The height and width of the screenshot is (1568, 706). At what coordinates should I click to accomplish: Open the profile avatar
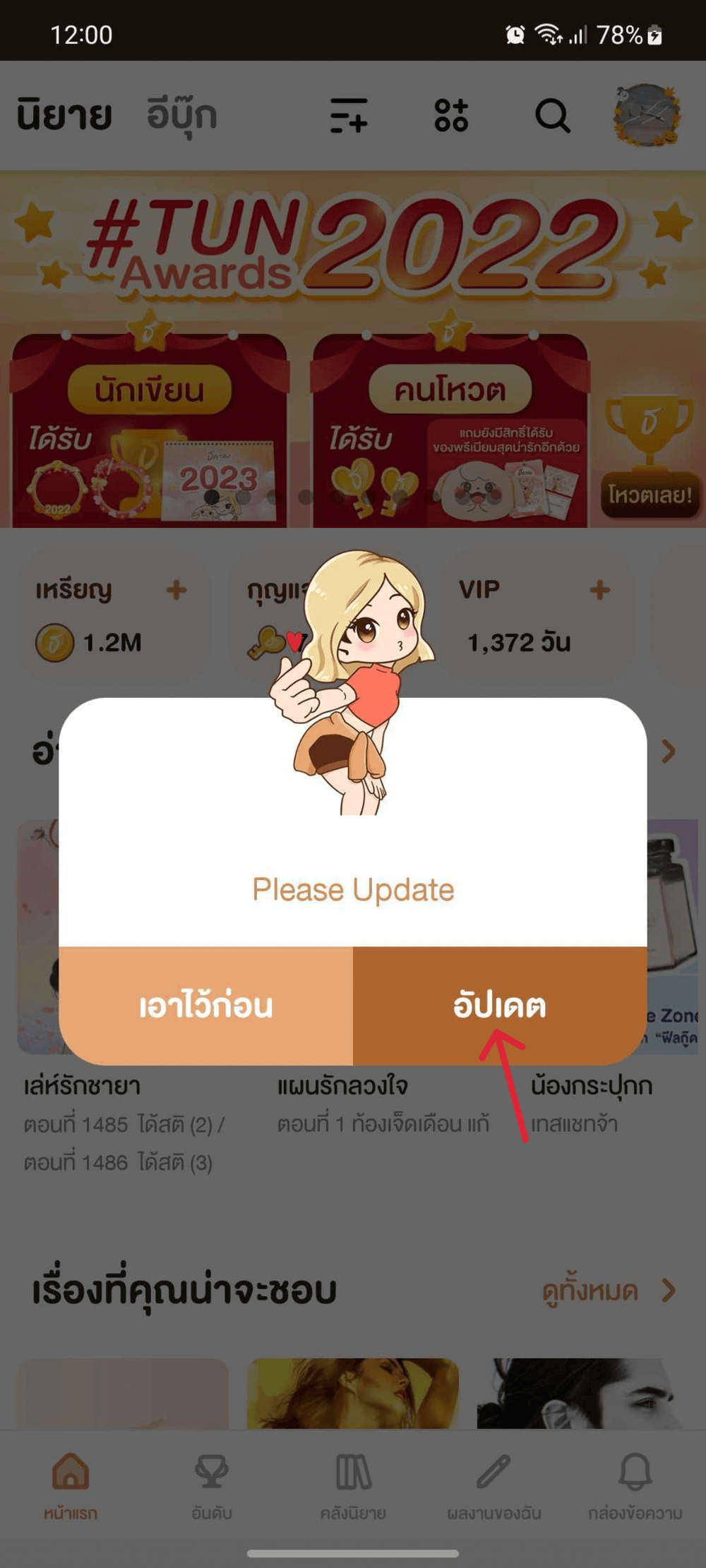click(x=646, y=115)
